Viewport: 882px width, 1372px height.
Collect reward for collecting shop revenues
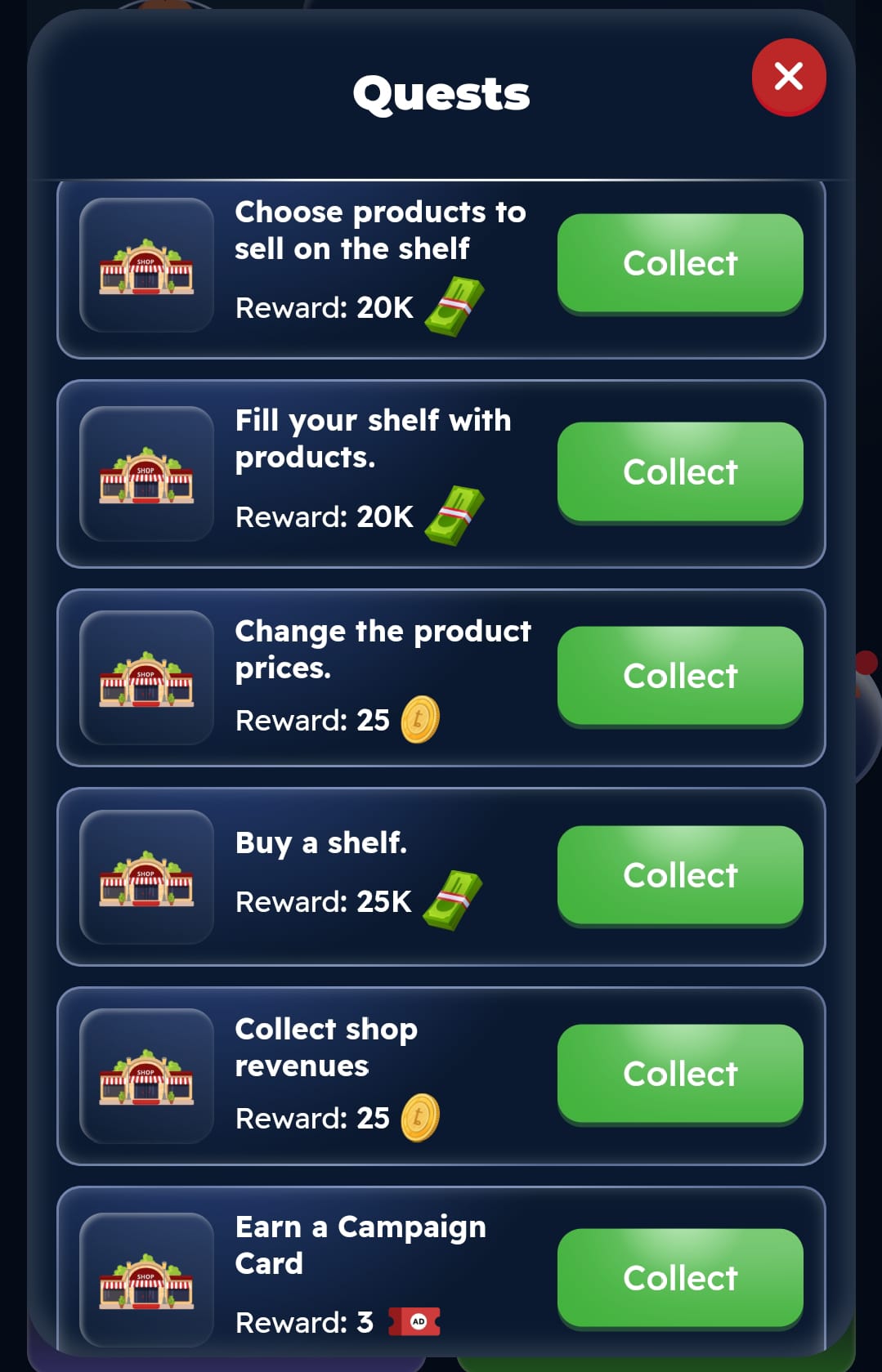[x=679, y=1074]
